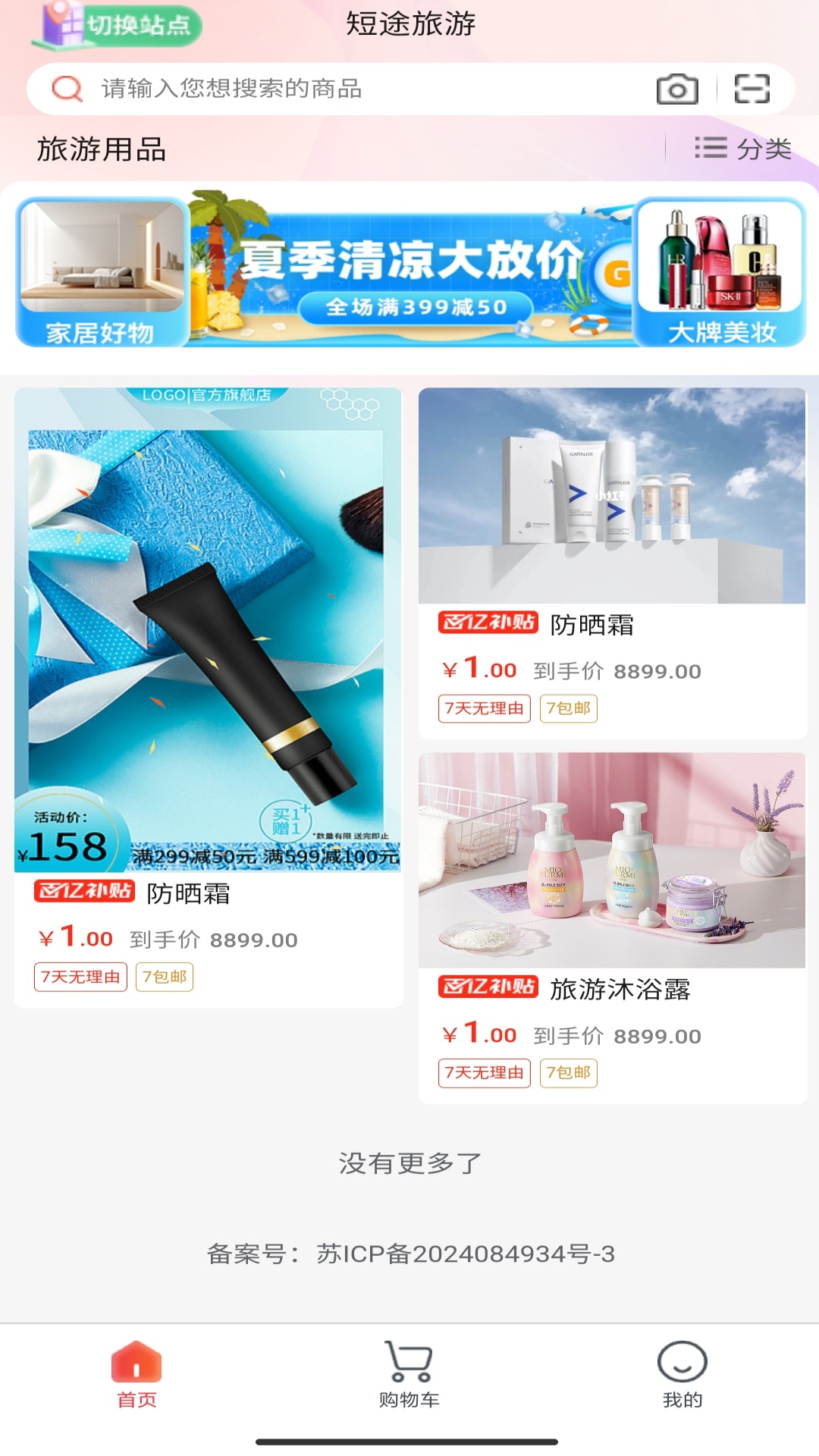
Task: Open the 家居好物 tile
Action: pyautogui.click(x=102, y=271)
